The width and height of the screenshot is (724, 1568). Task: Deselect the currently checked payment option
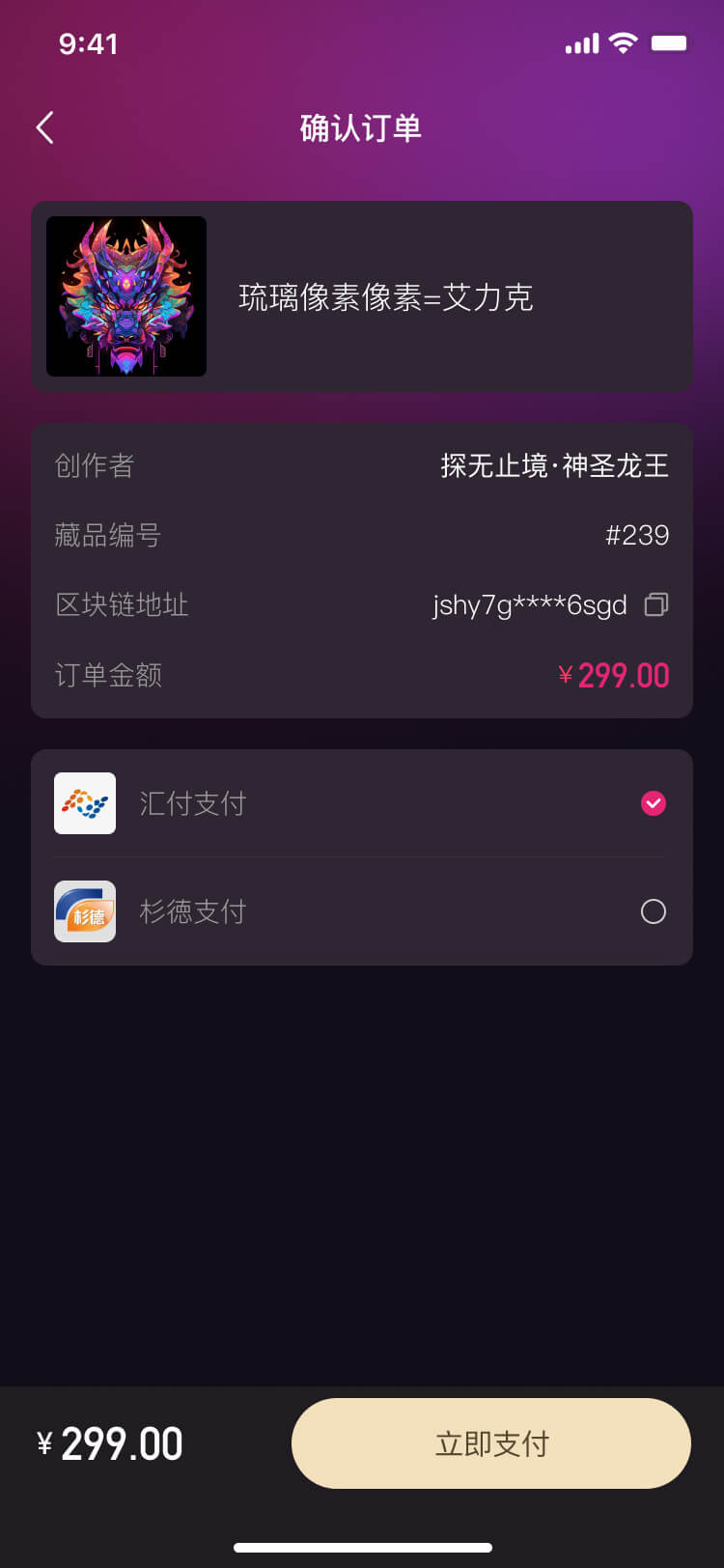pos(654,802)
